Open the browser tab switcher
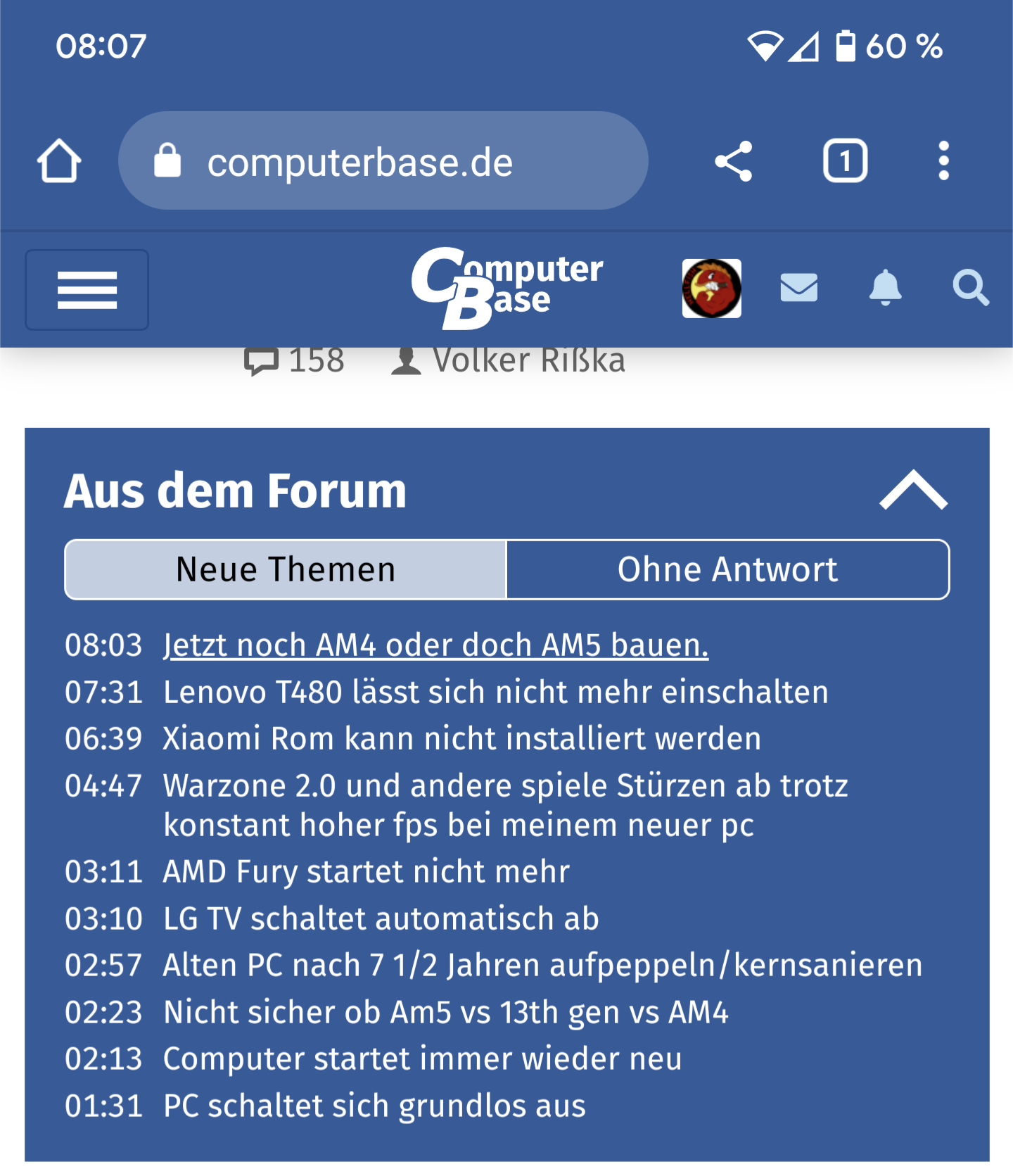 [x=845, y=161]
